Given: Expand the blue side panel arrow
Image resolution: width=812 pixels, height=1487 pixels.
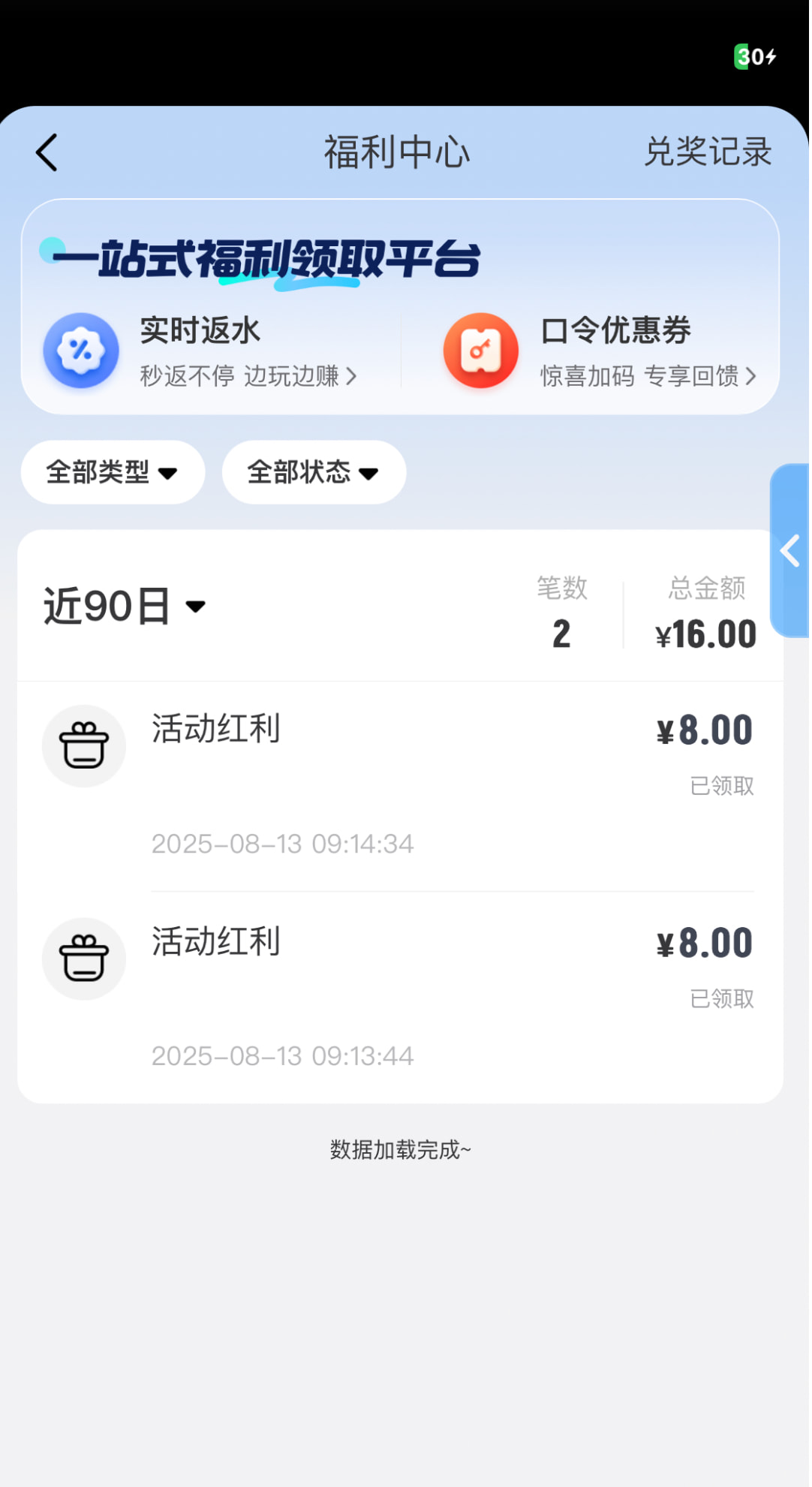Looking at the screenshot, I should point(789,551).
